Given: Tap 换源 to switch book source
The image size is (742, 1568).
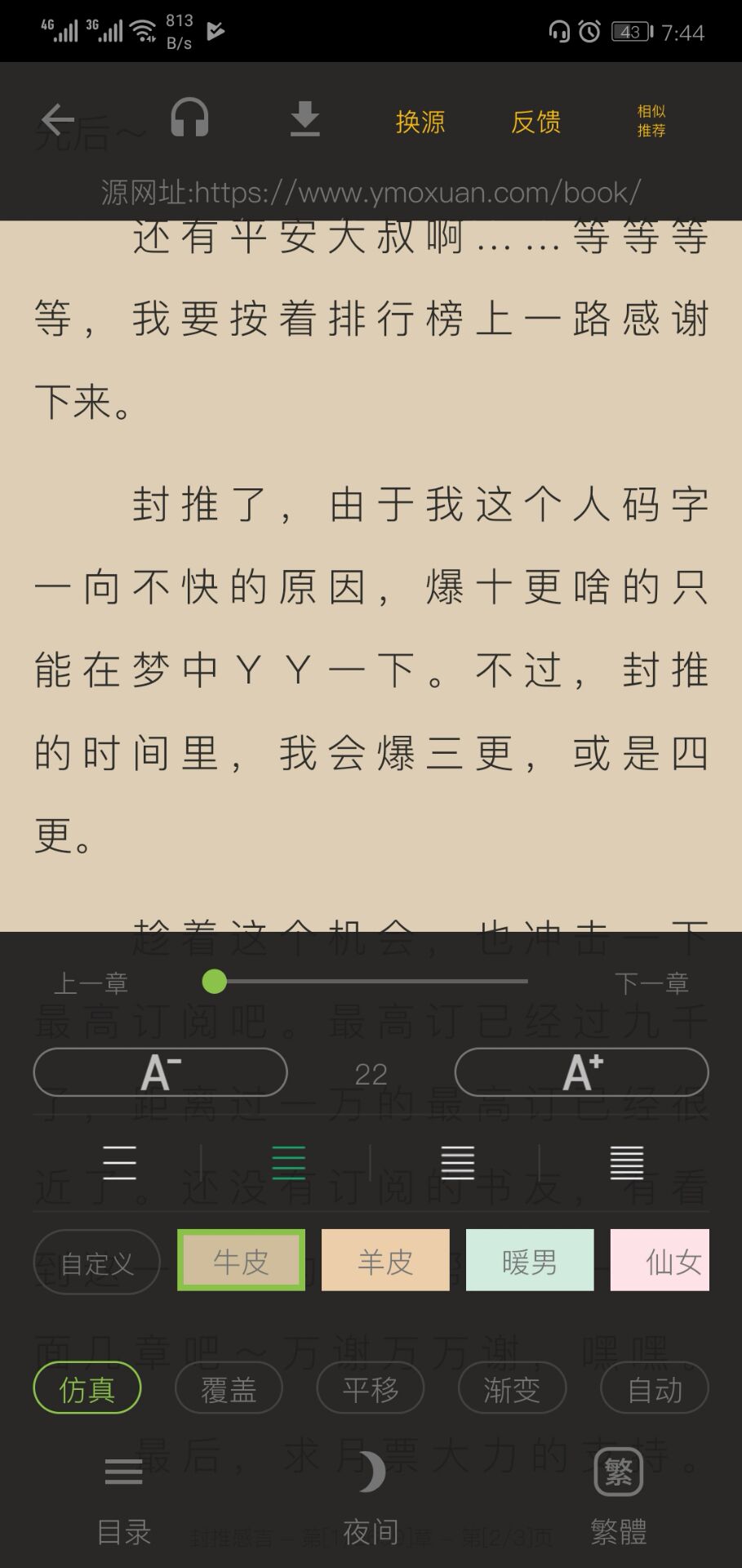Looking at the screenshot, I should (420, 122).
